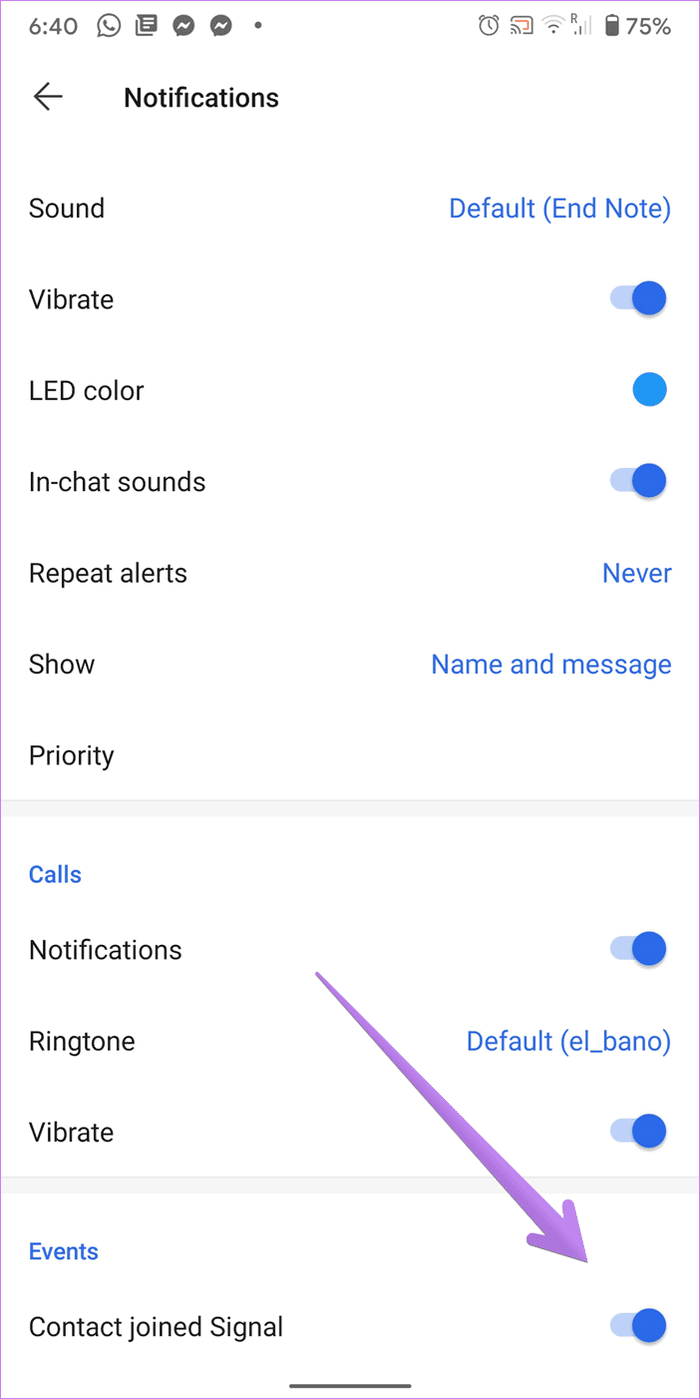Toggle call Notifications switch
This screenshot has width=700, height=1399.
(x=638, y=949)
